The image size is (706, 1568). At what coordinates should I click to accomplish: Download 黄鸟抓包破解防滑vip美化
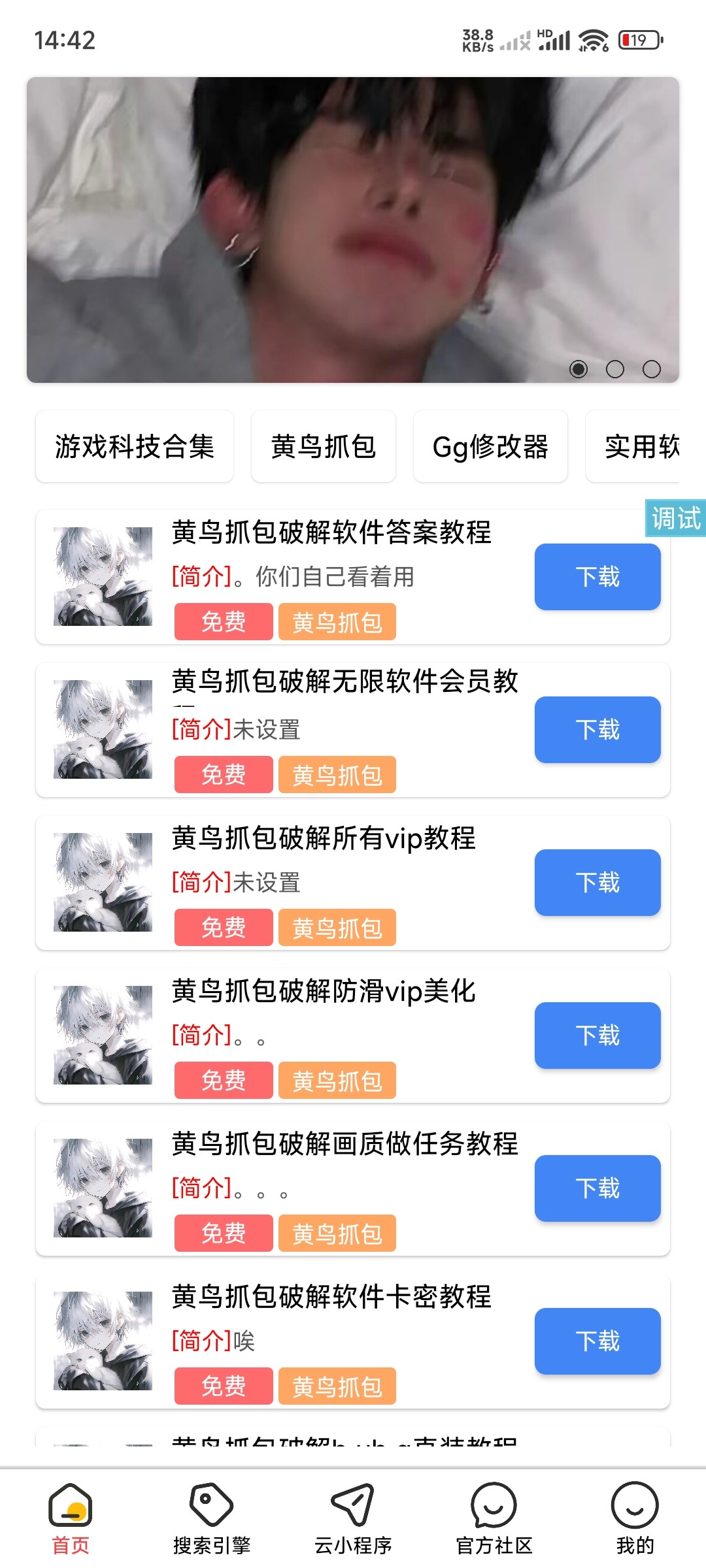(x=597, y=1036)
